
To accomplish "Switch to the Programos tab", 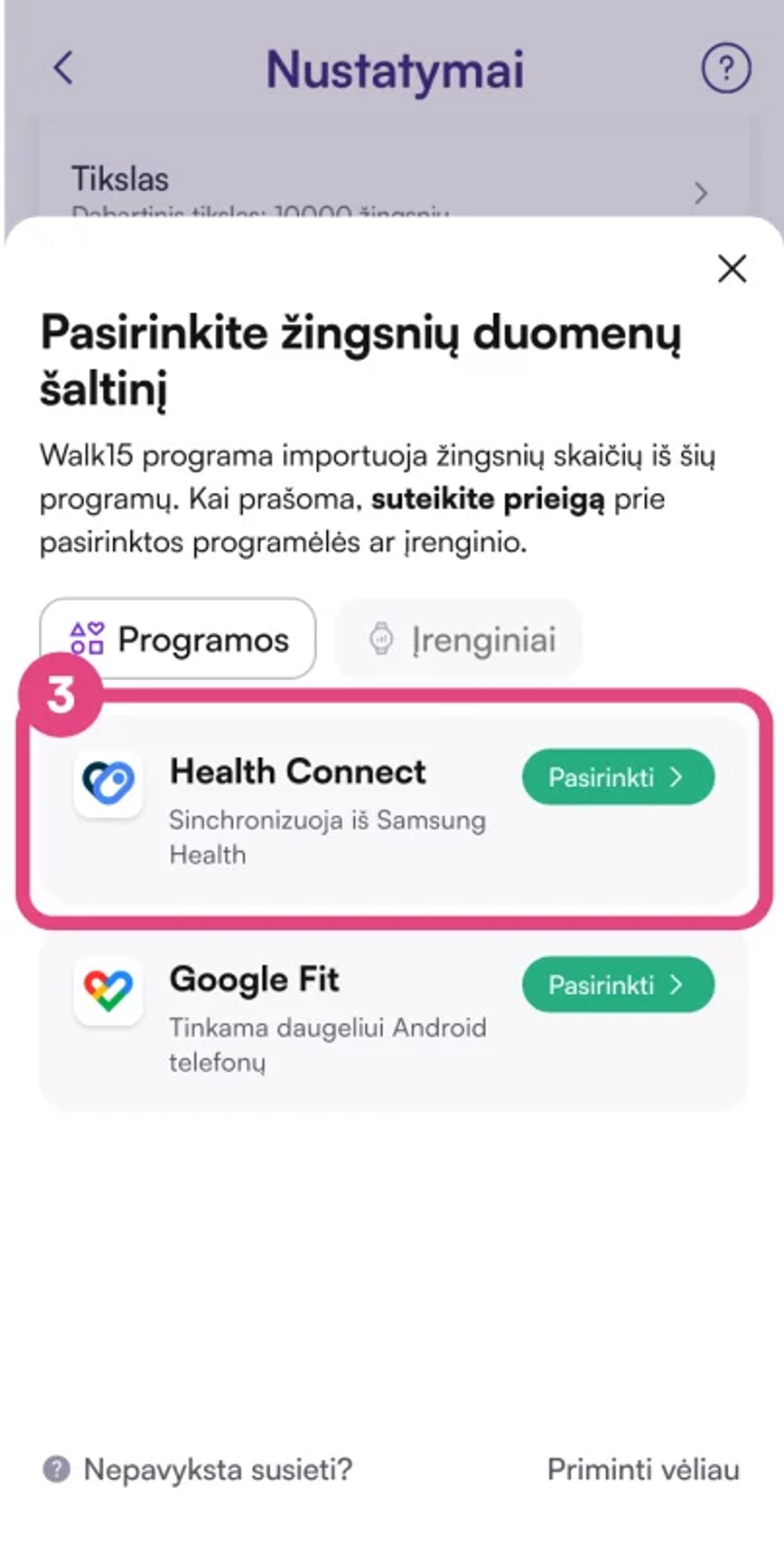I will 177,639.
